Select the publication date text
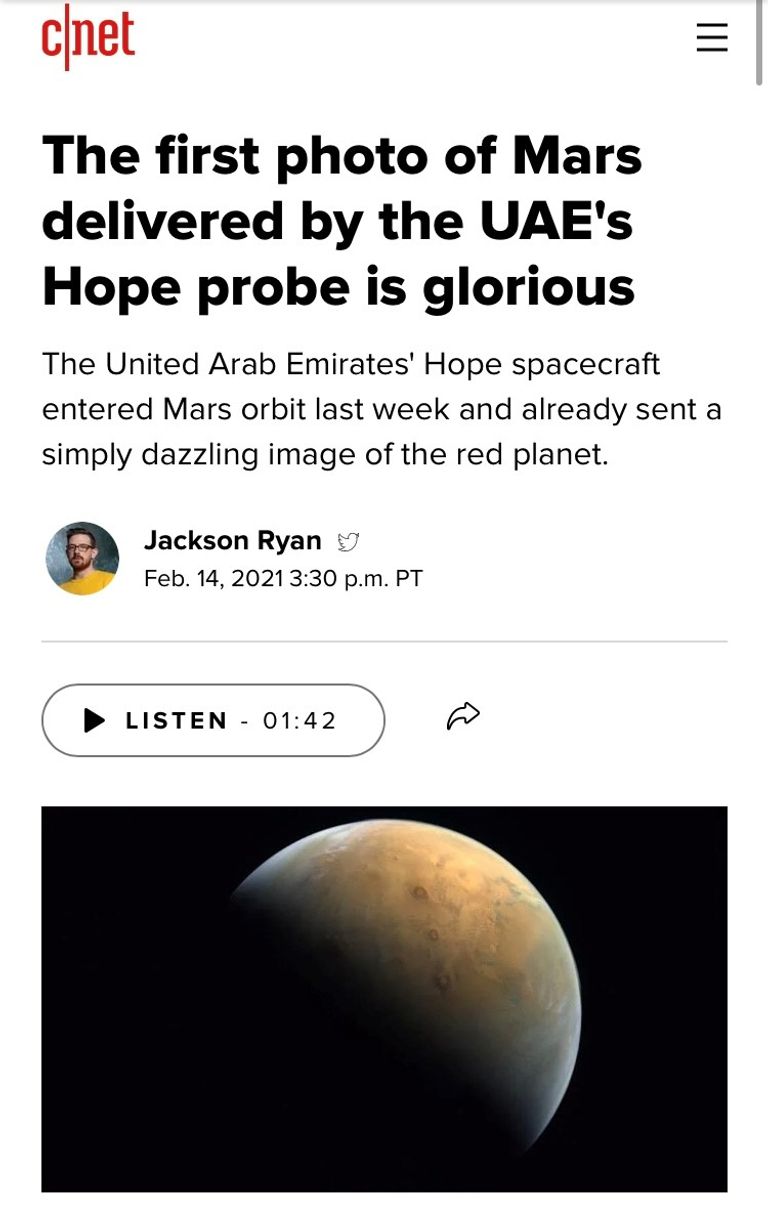The image size is (768, 1206). pyautogui.click(x=283, y=577)
